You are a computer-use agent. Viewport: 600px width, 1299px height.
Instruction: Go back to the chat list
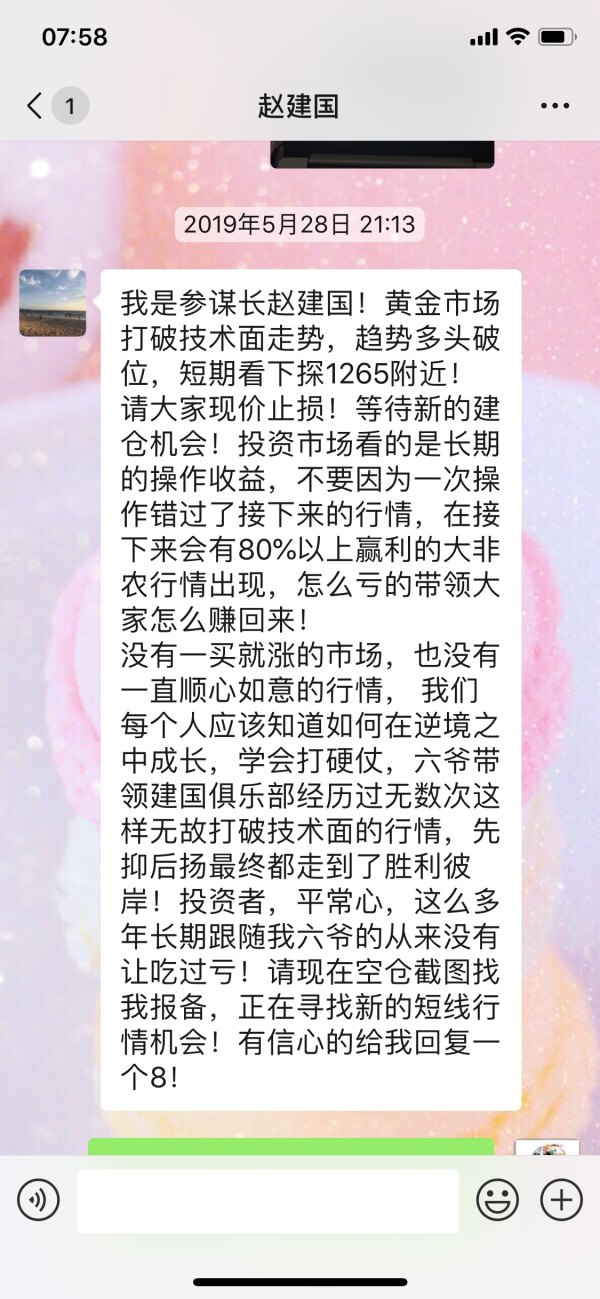(36, 106)
